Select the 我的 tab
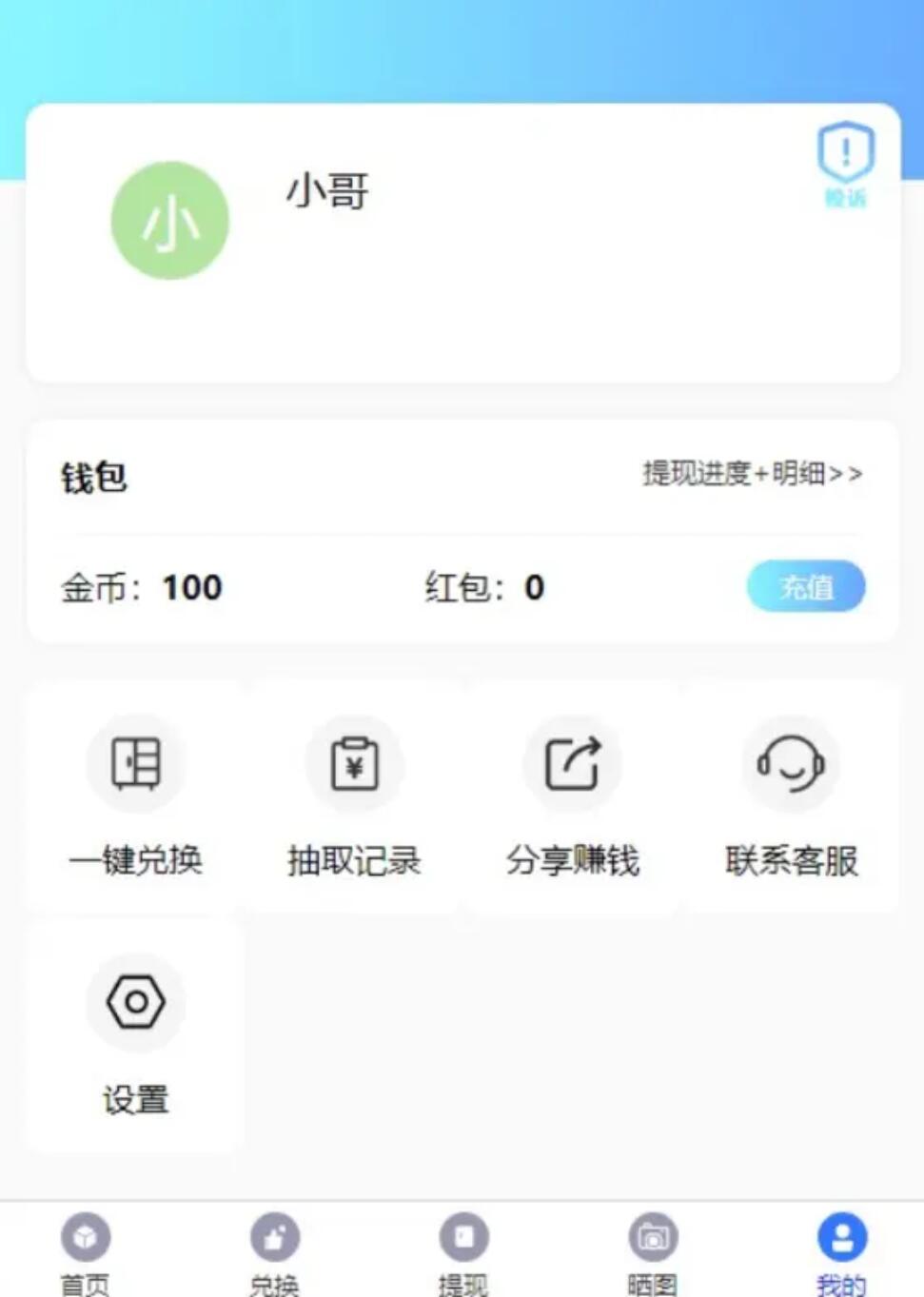 point(841,1252)
